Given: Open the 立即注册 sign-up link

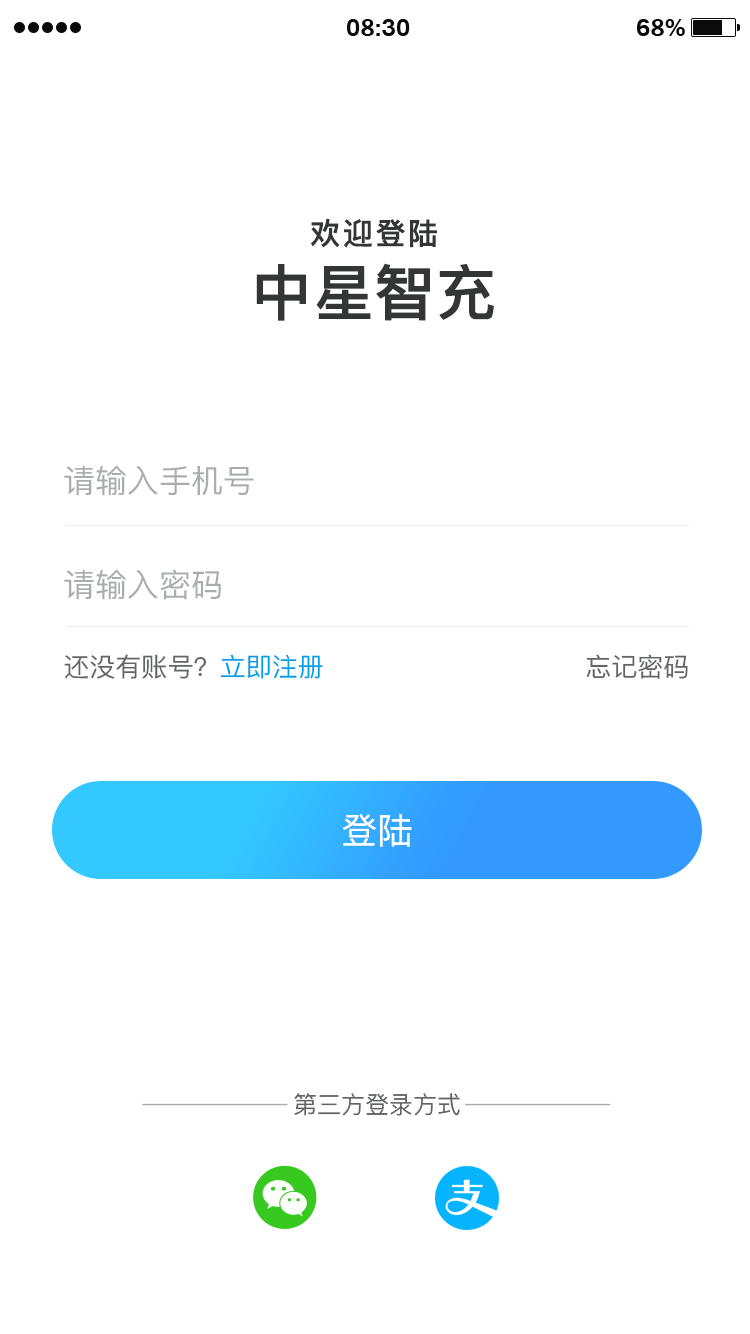Looking at the screenshot, I should pyautogui.click(x=271, y=667).
